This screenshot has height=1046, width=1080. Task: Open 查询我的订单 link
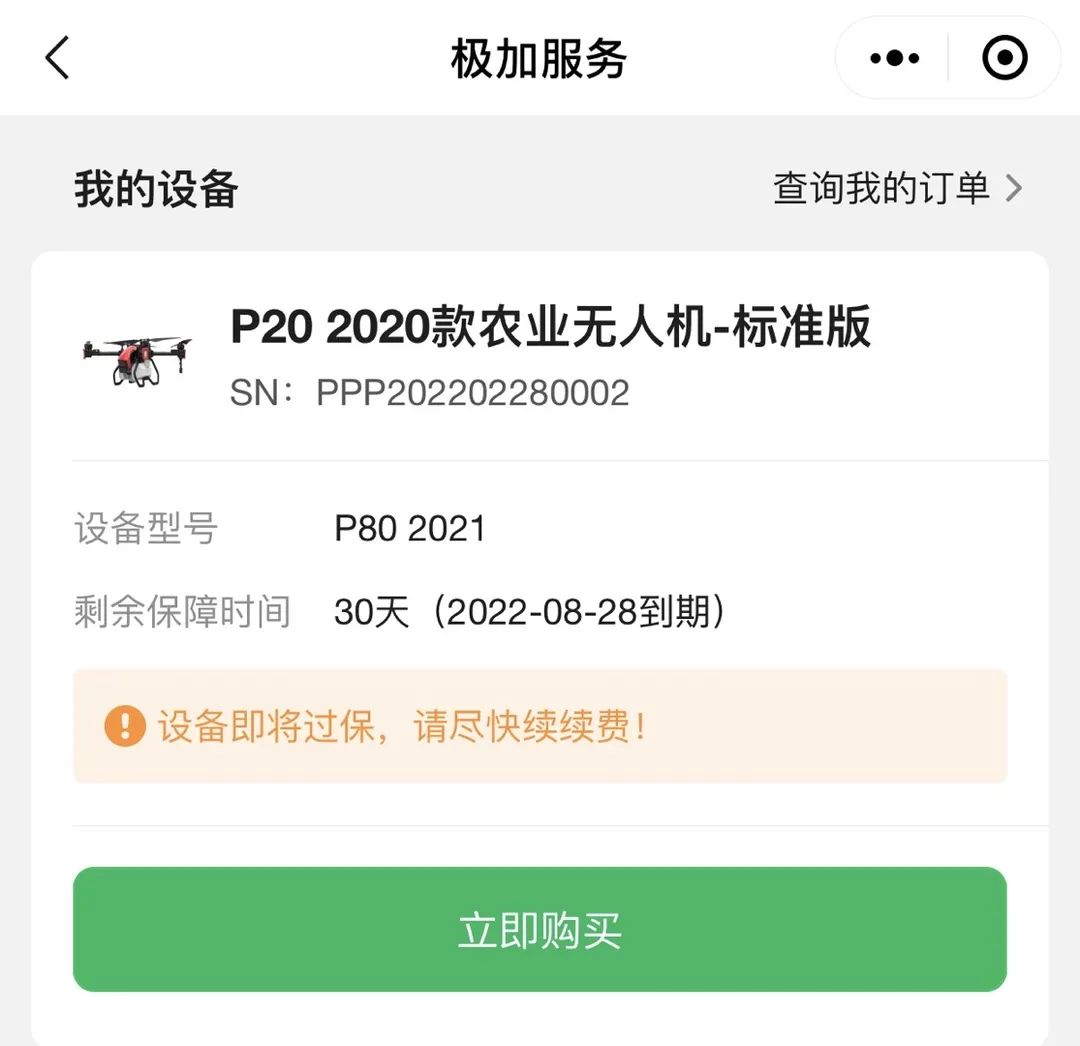[896, 188]
